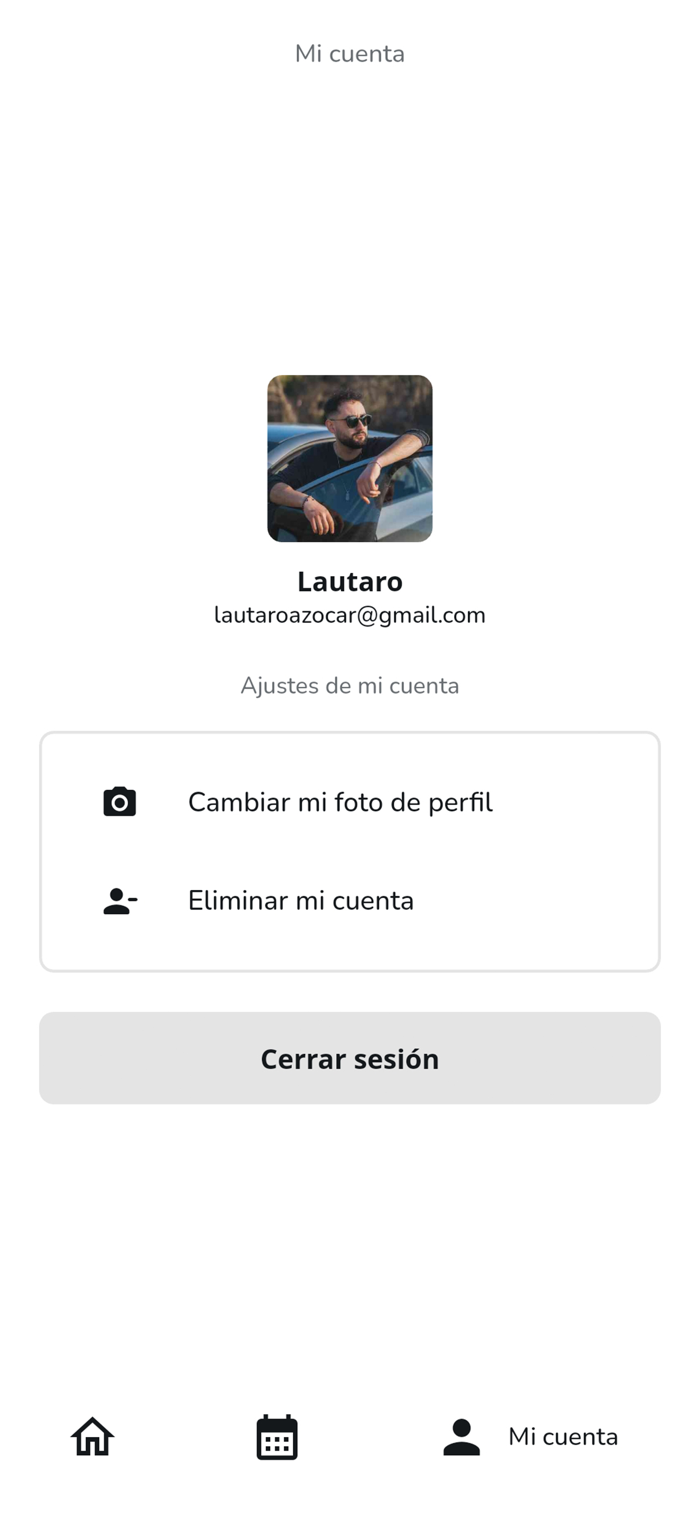
Task: Go to the home tab
Action: click(93, 1437)
